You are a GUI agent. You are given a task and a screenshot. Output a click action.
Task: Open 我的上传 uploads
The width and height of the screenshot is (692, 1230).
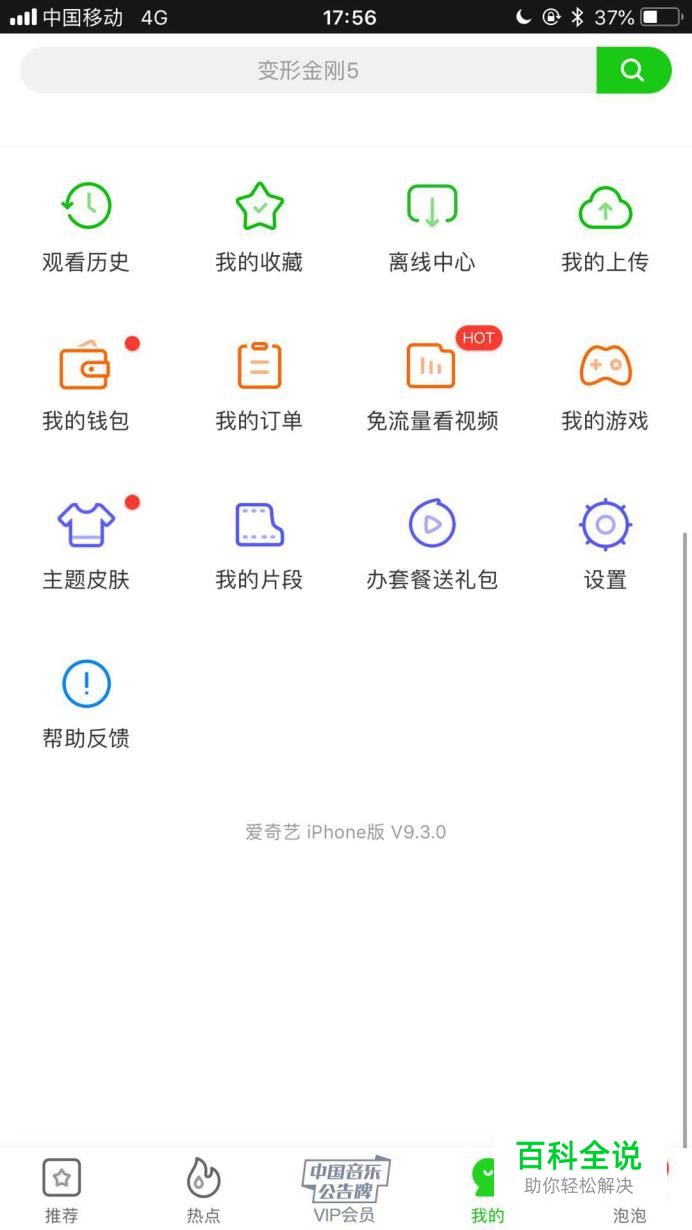(605, 228)
